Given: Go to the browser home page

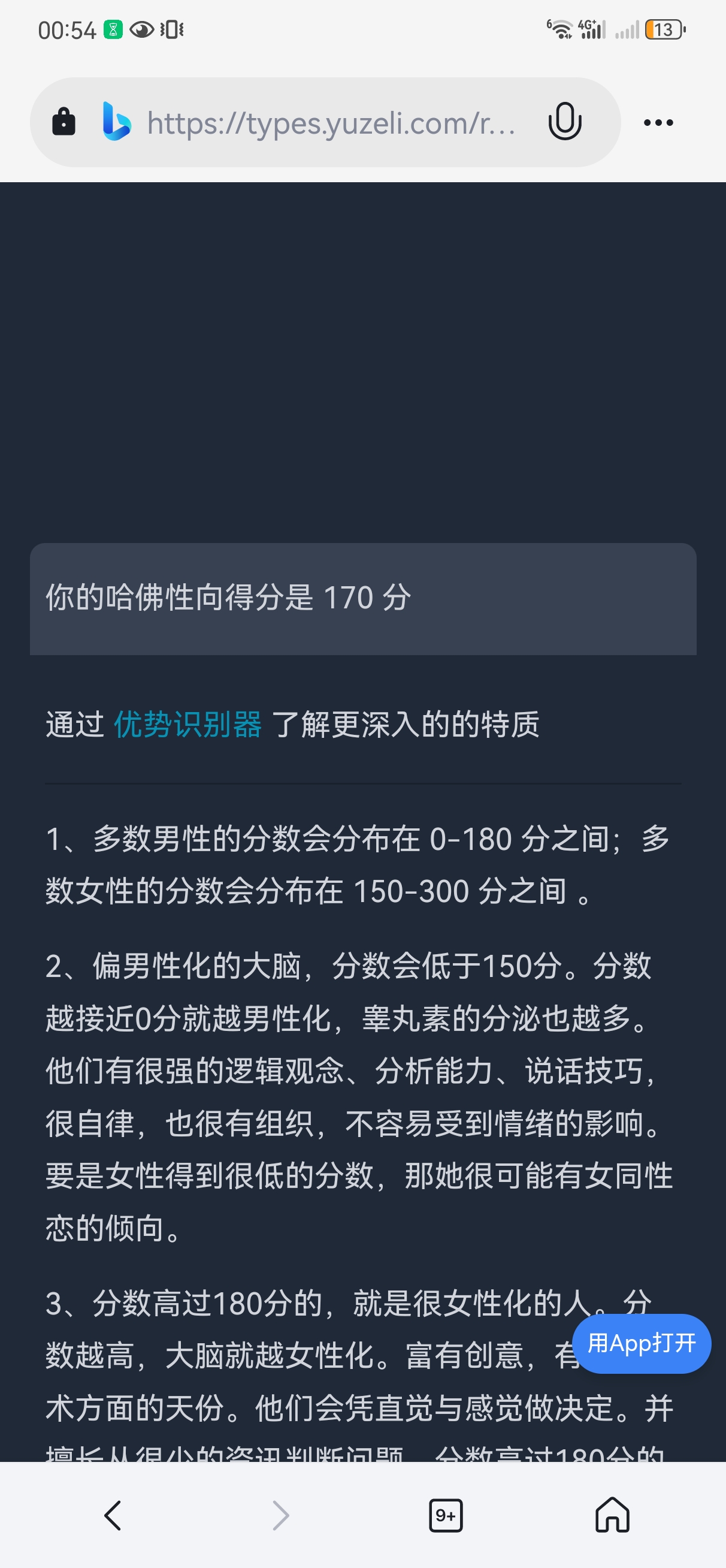Looking at the screenshot, I should pos(612,1515).
